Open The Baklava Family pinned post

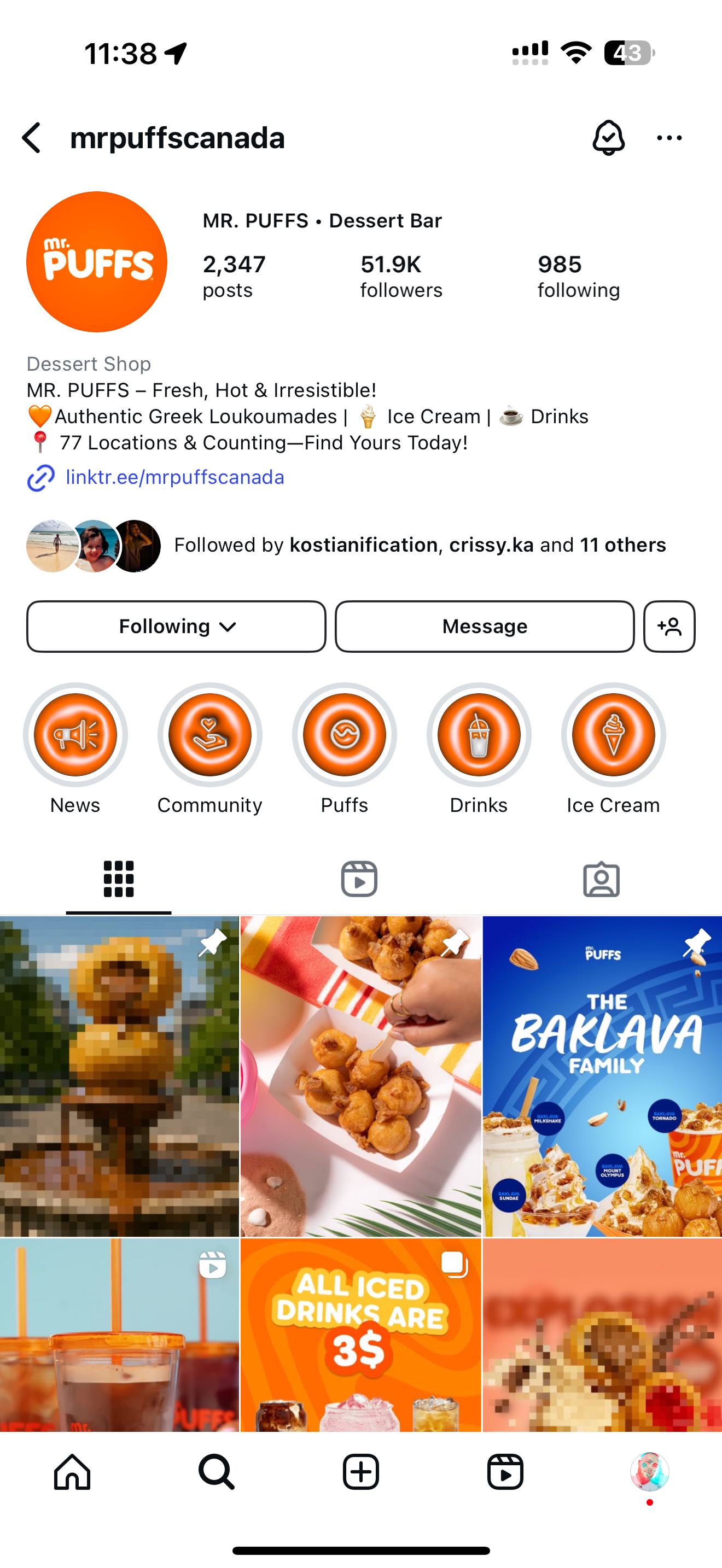602,1076
